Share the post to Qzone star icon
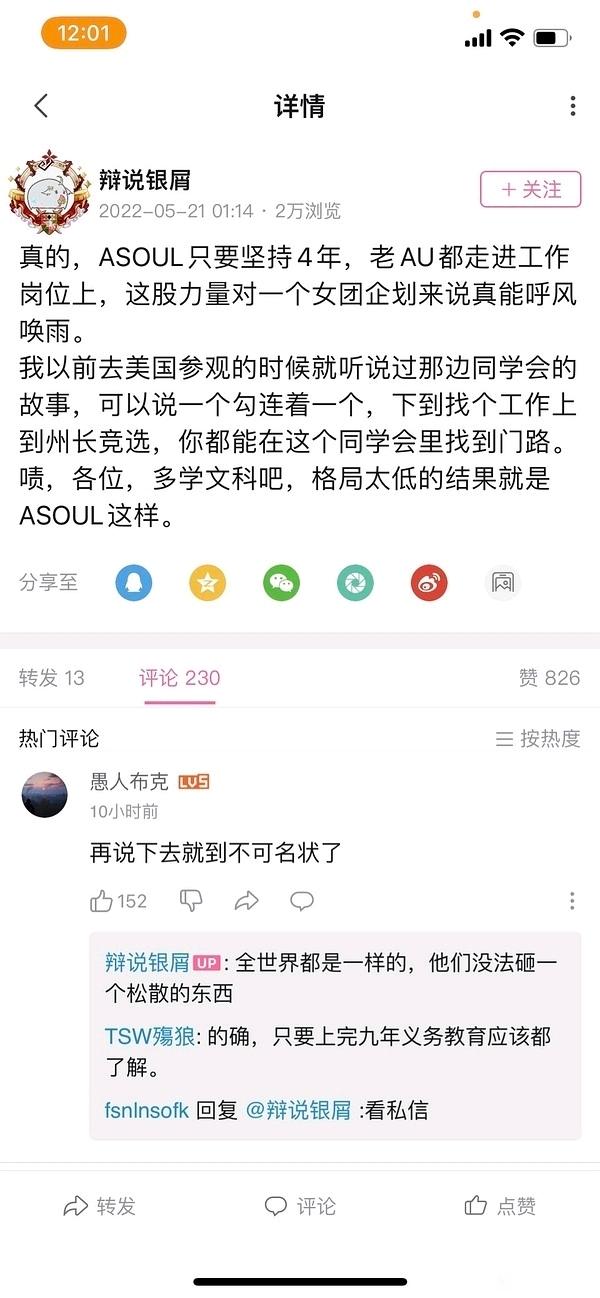 click(x=207, y=582)
